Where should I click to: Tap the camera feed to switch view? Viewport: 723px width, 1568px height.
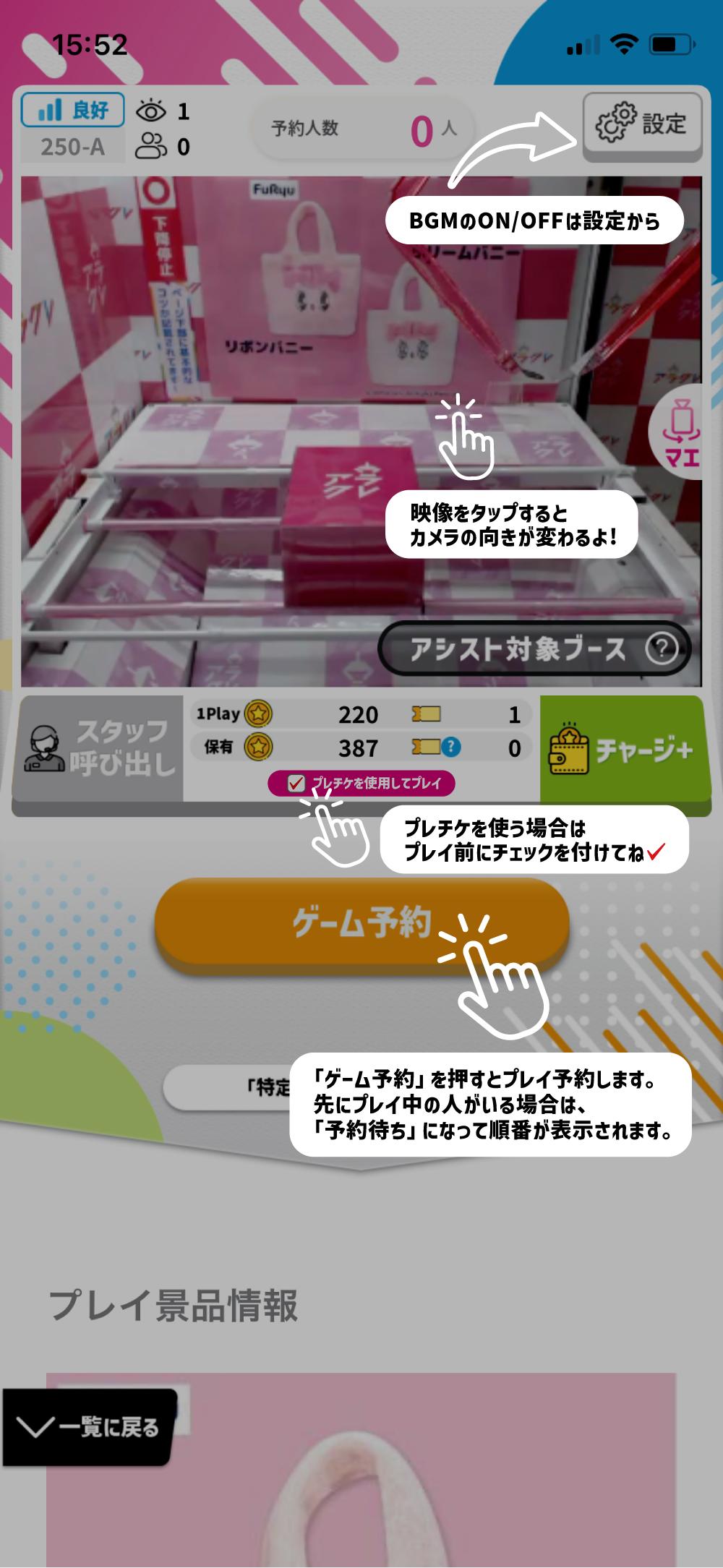coord(289,434)
